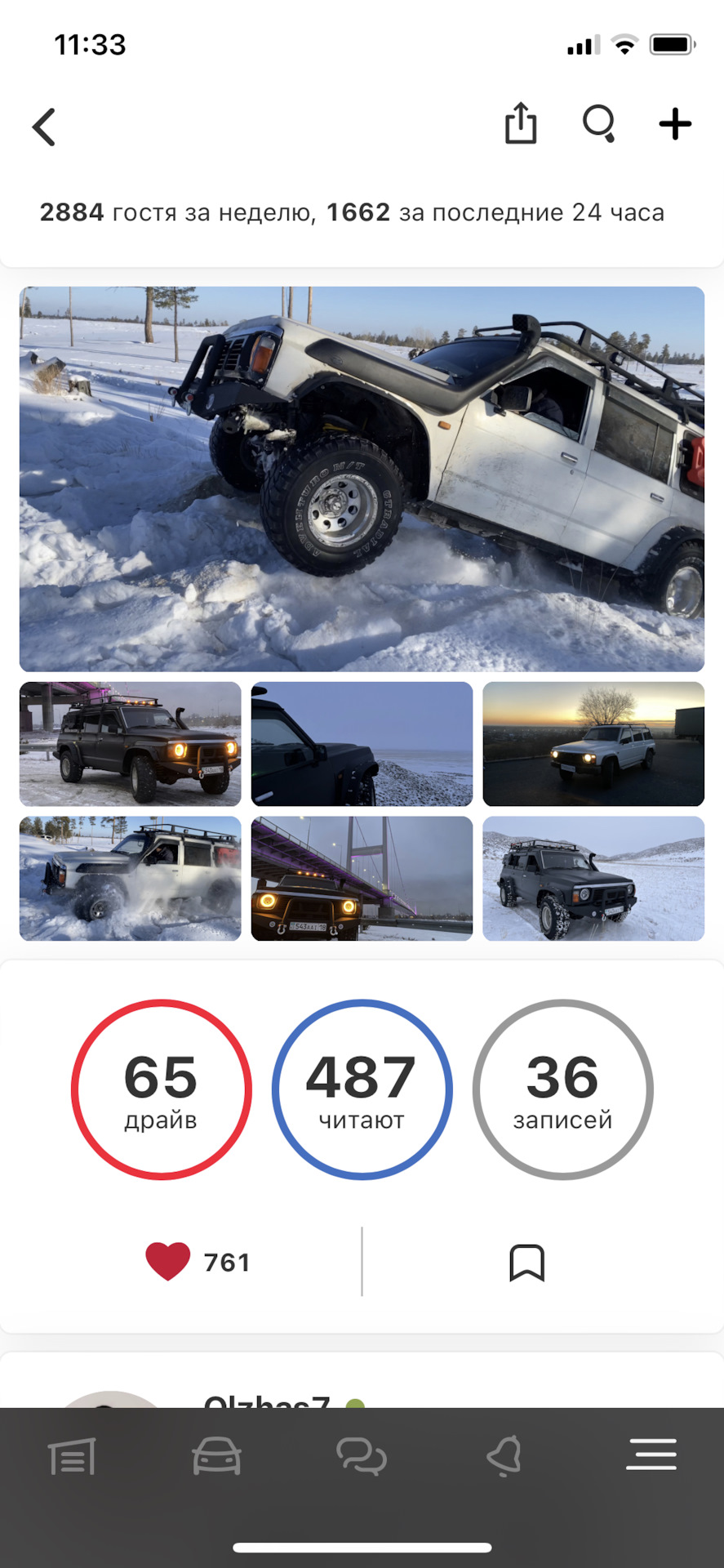Viewport: 724px width, 1568px height.
Task: Open the share sheet icon
Action: click(522, 124)
